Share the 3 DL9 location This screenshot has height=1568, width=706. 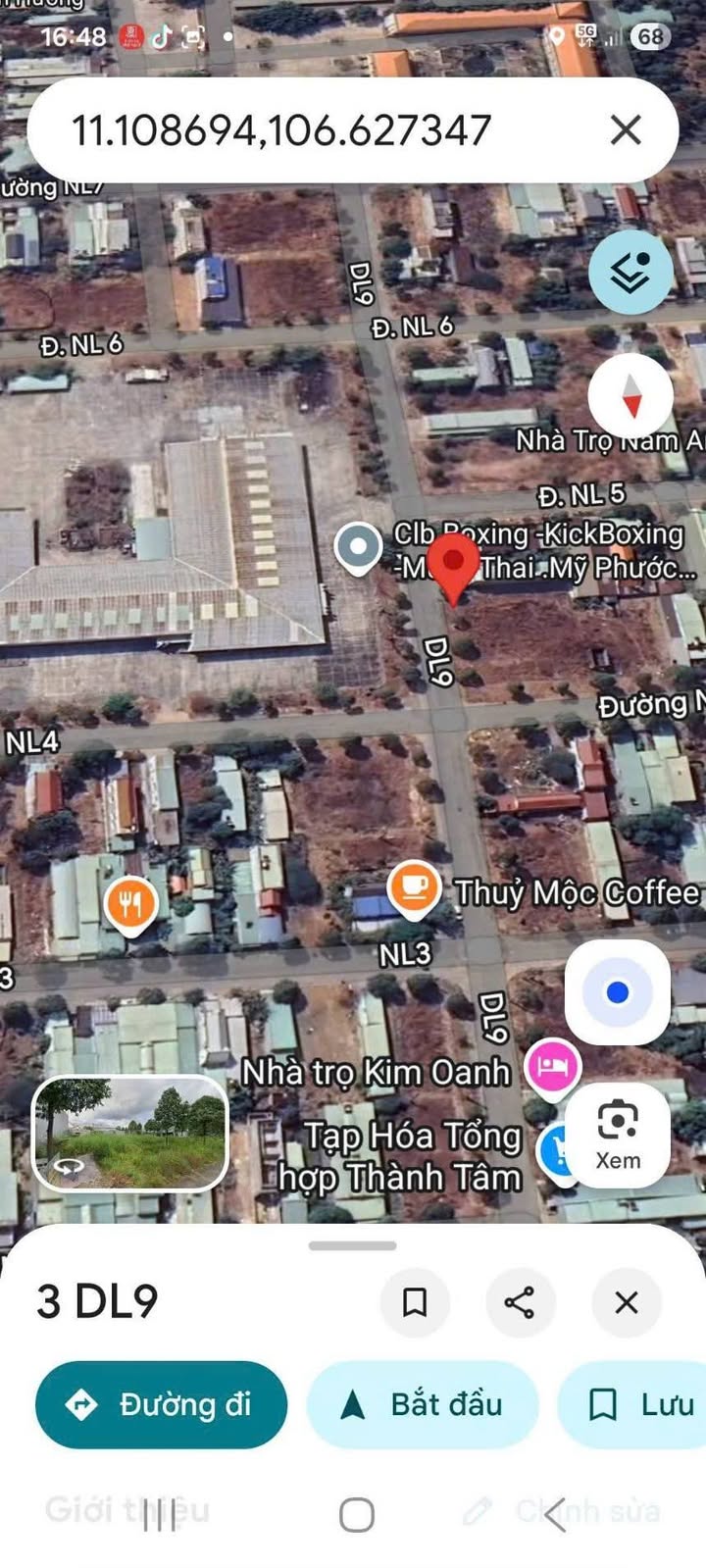tap(520, 1302)
